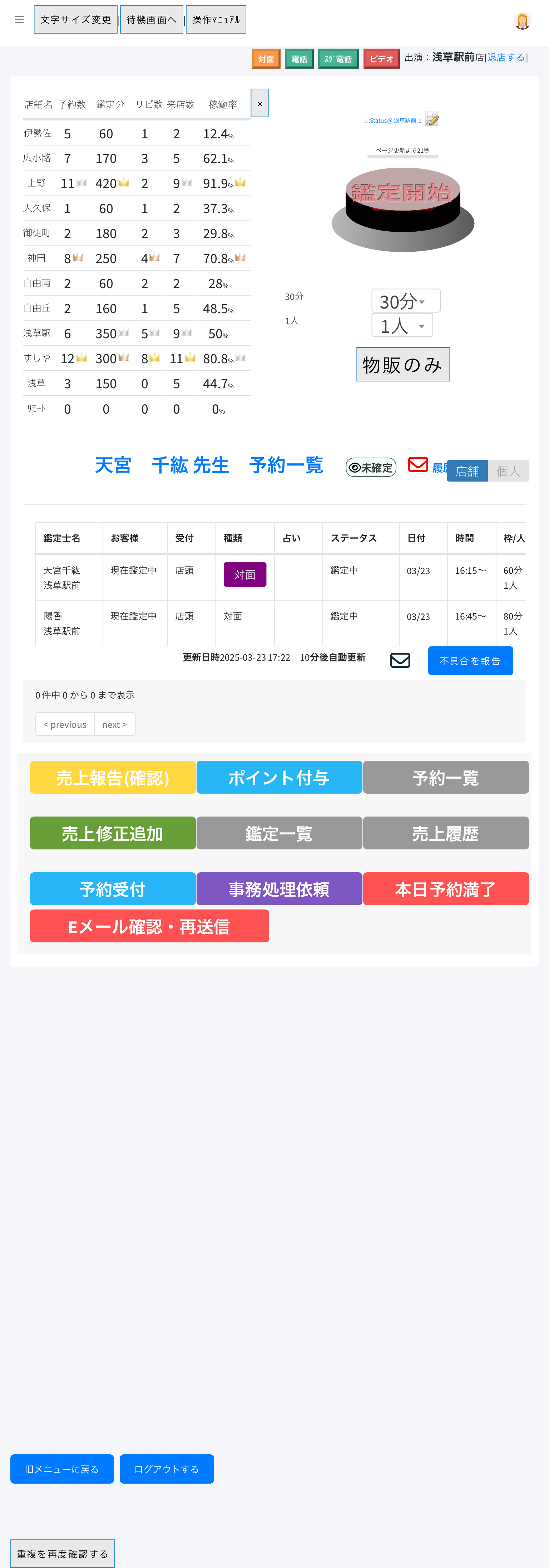The image size is (549, 1568).
Task: Report an issue with 不具合を報告
Action: [x=470, y=660]
